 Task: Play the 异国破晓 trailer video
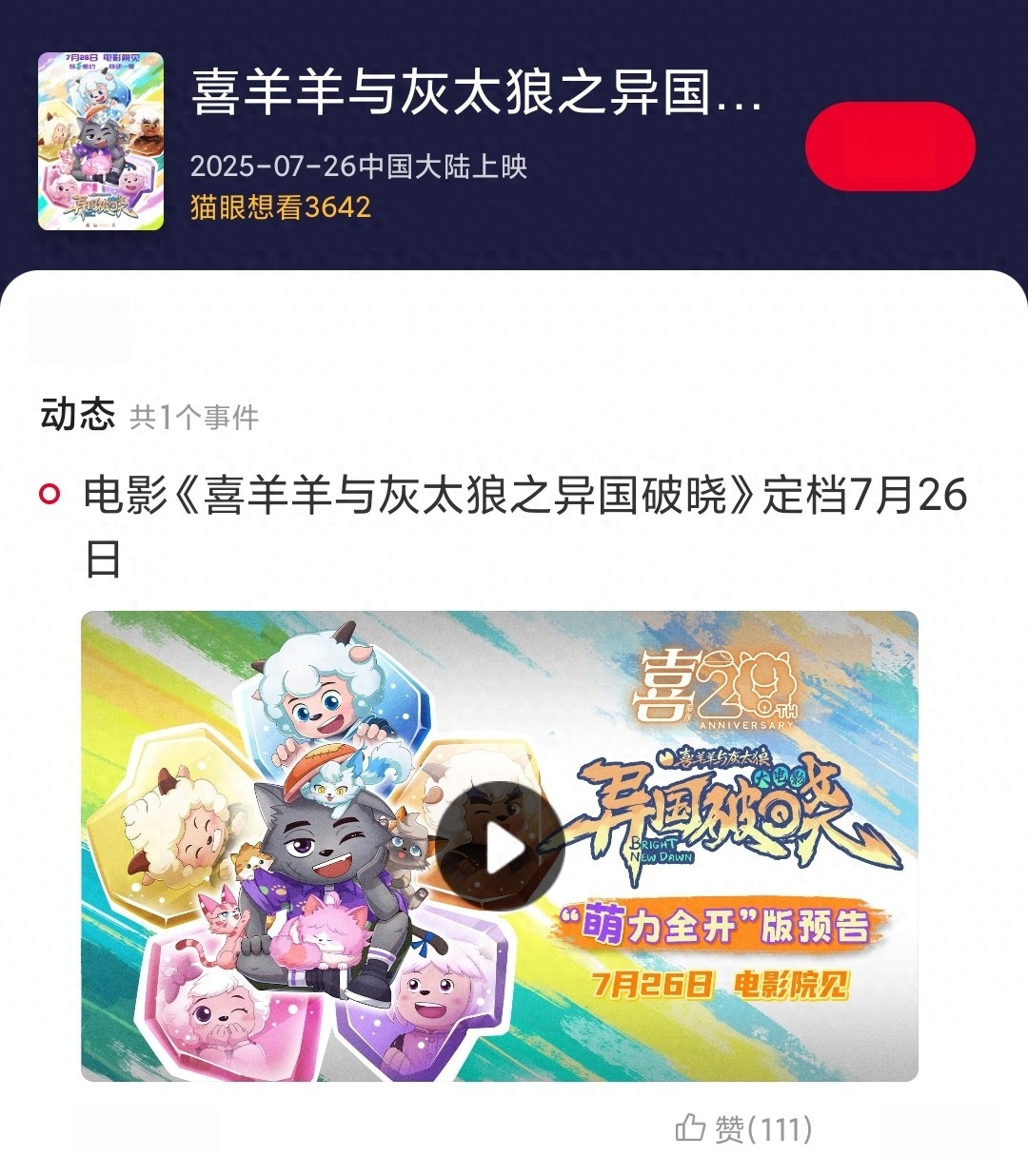tap(501, 846)
